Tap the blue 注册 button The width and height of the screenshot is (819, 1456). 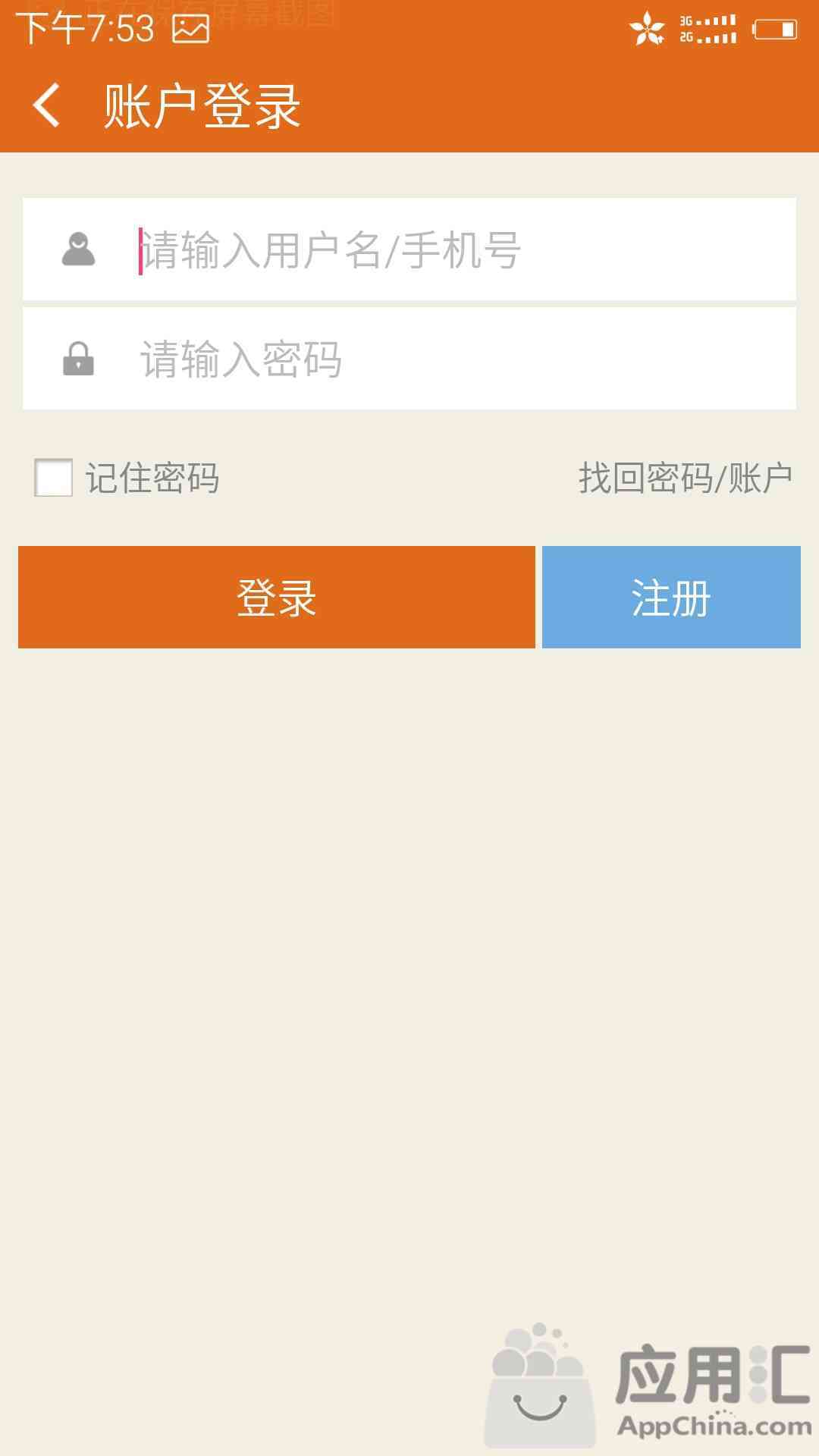pyautogui.click(x=671, y=598)
